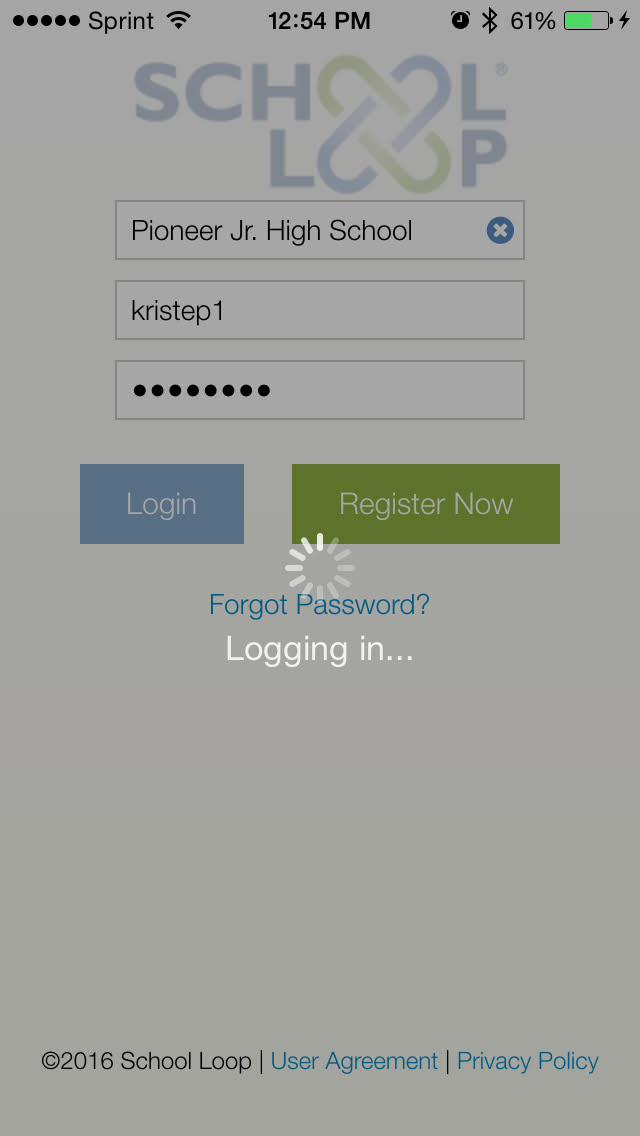The height and width of the screenshot is (1136, 640).
Task: Edit the username field kristep1
Action: pyautogui.click(x=320, y=311)
